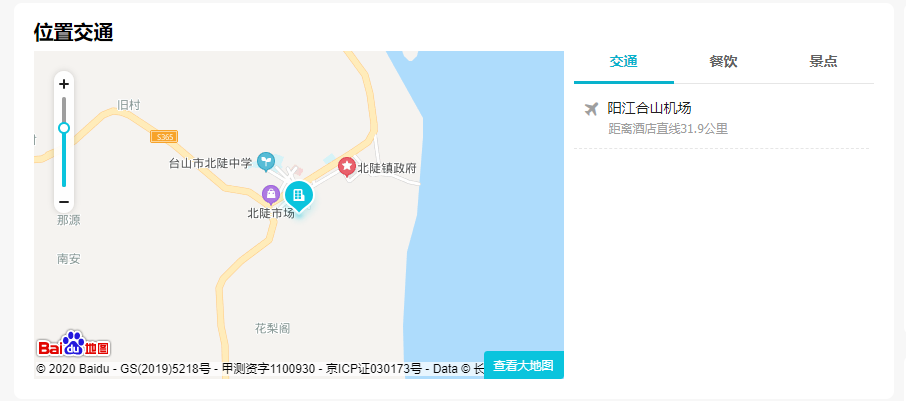This screenshot has width=906, height=401.
Task: Tap the 台山市北陡中学 marker on map
Action: click(266, 160)
